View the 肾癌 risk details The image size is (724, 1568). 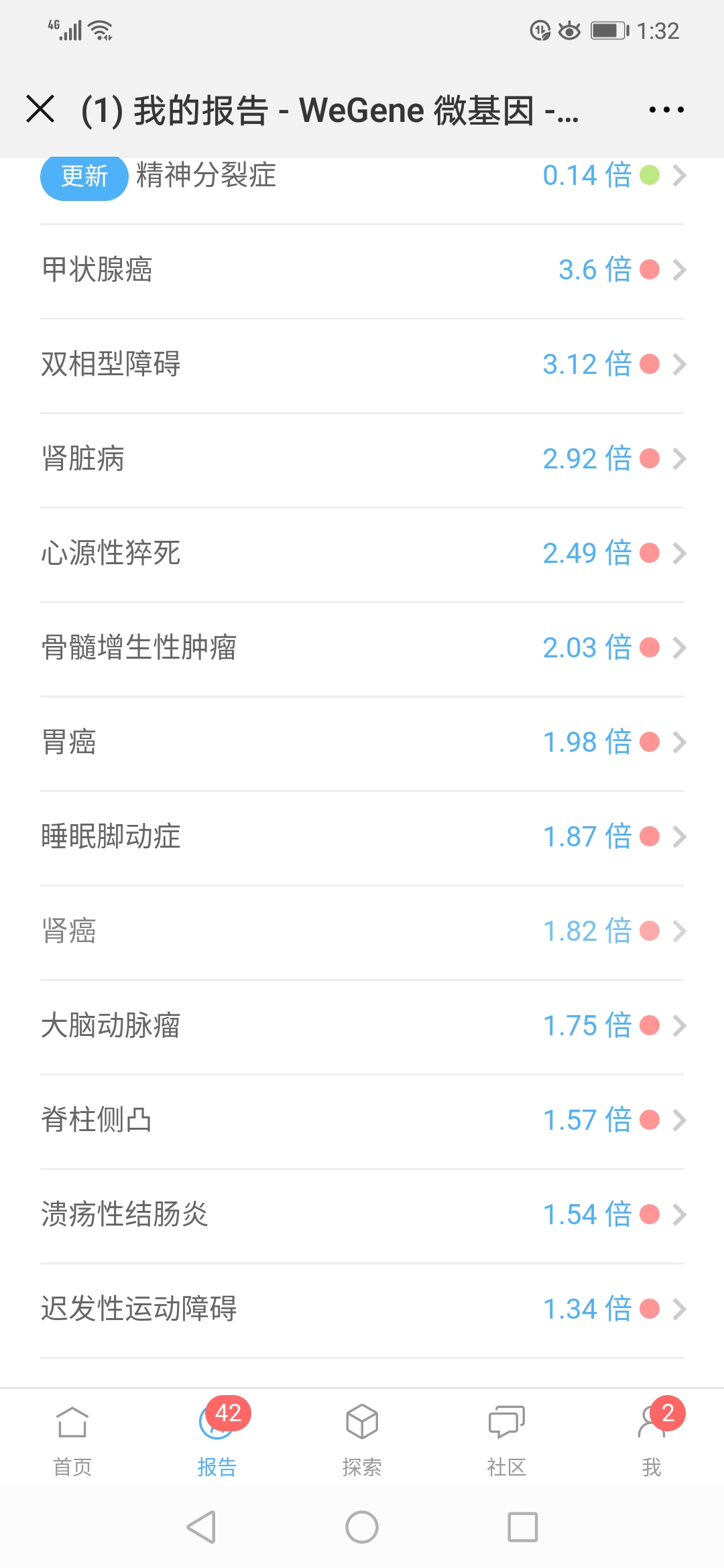click(362, 932)
